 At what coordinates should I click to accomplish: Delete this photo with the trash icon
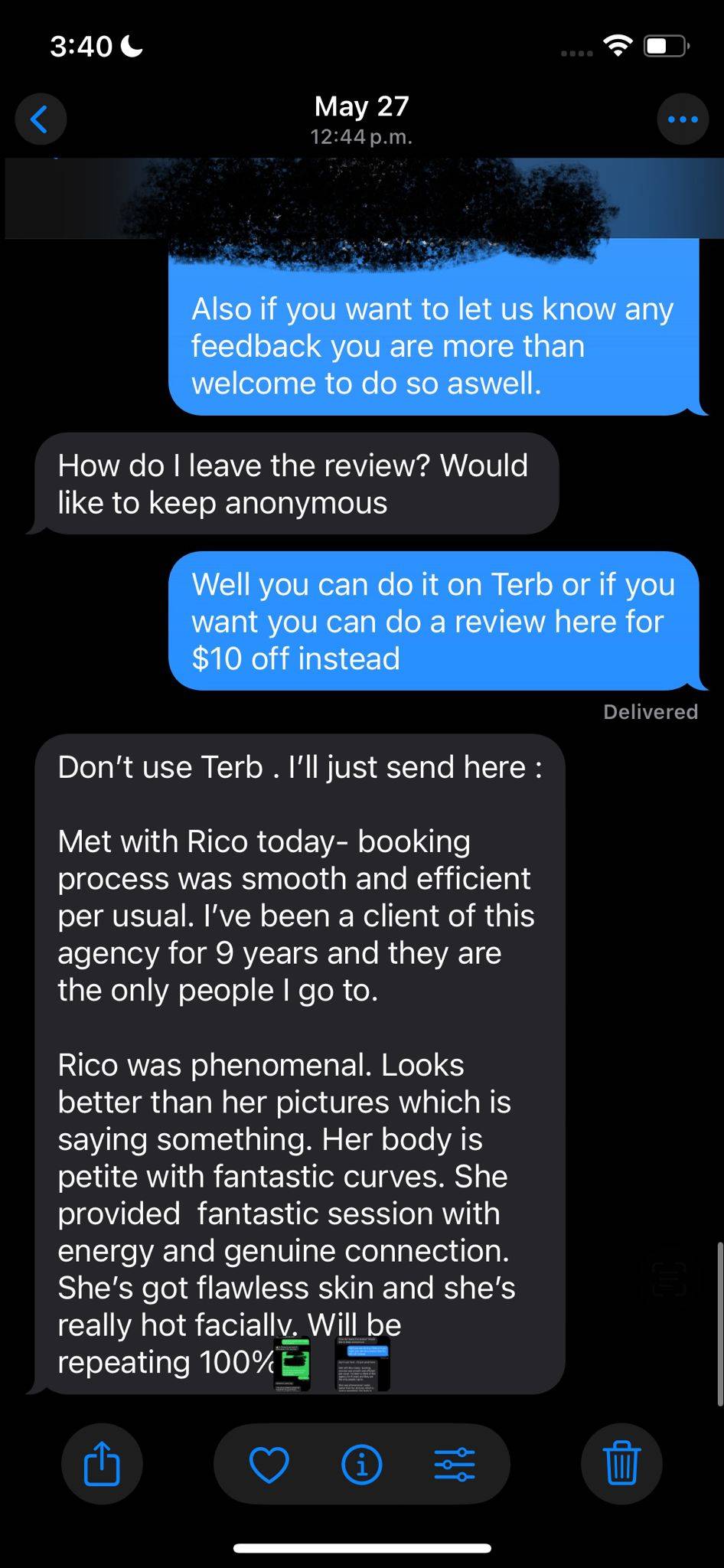(x=621, y=1464)
